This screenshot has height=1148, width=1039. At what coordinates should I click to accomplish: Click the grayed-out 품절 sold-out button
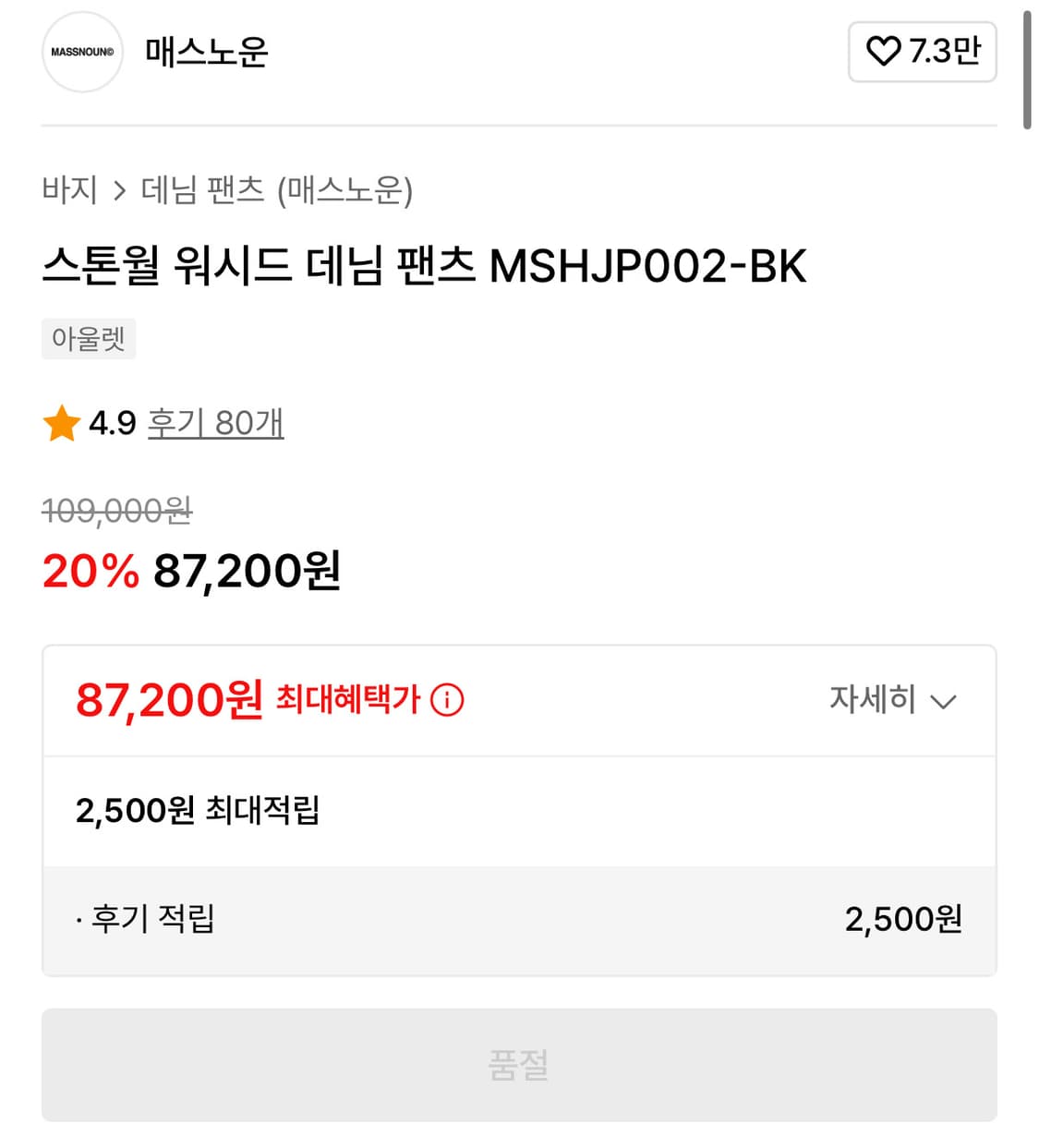519,1067
